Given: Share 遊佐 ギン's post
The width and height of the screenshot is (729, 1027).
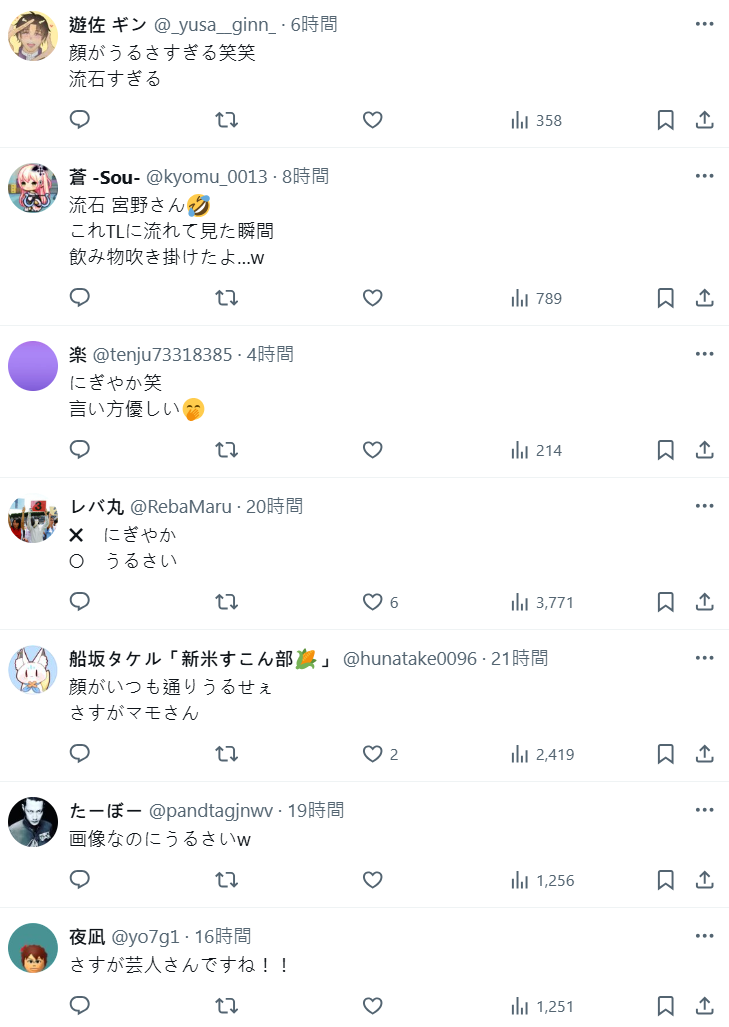Looking at the screenshot, I should pos(704,120).
